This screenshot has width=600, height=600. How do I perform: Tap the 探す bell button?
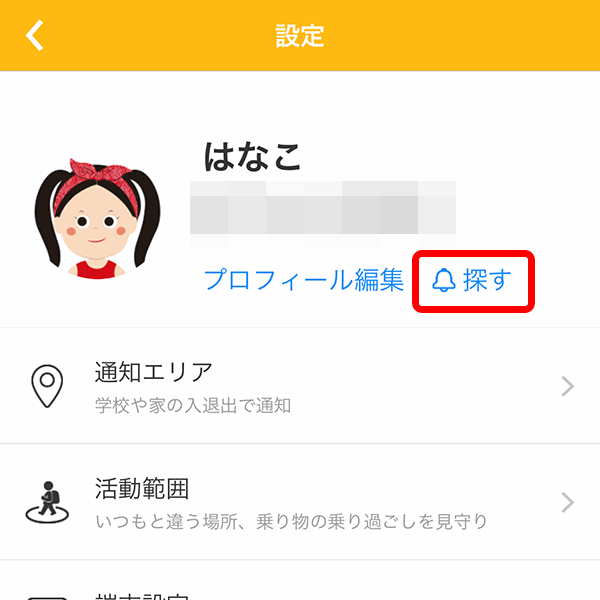click(472, 281)
